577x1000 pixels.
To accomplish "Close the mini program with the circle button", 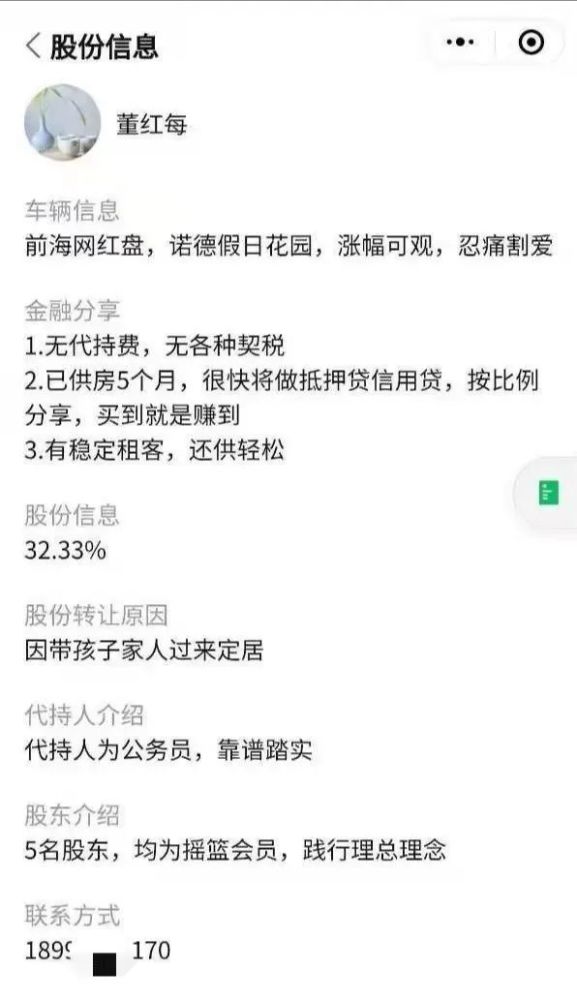I will click(531, 42).
